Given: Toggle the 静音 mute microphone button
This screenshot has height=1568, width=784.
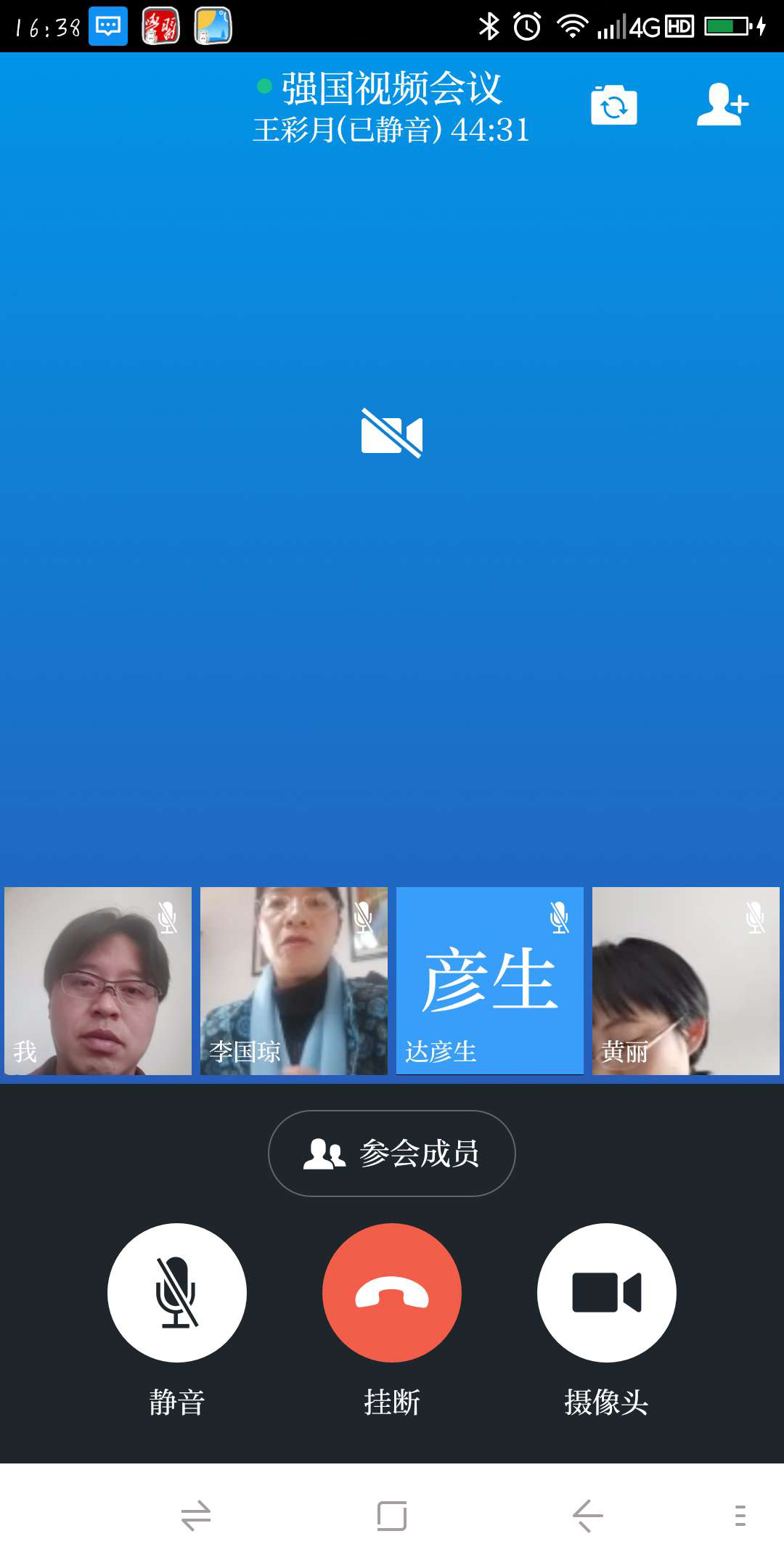Looking at the screenshot, I should [177, 1293].
